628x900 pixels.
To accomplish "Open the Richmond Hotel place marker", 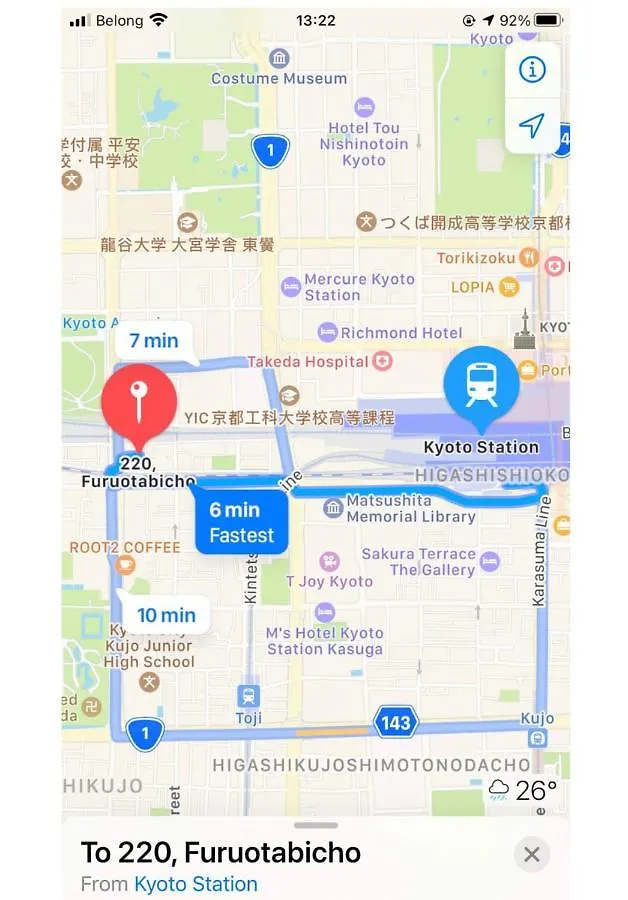I will [328, 332].
